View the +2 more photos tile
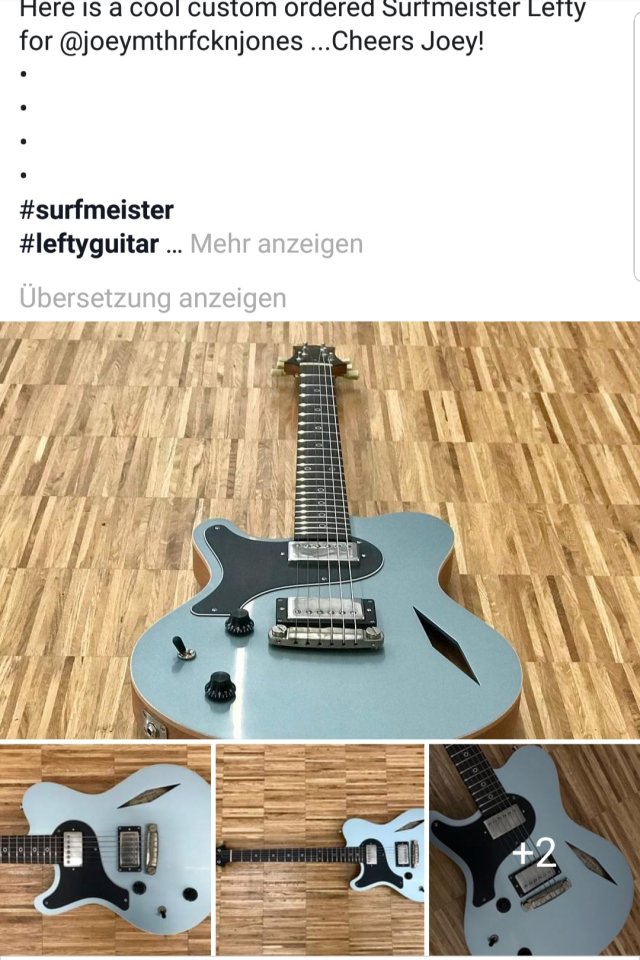Screen dimensions: 640x960 pos(534,850)
